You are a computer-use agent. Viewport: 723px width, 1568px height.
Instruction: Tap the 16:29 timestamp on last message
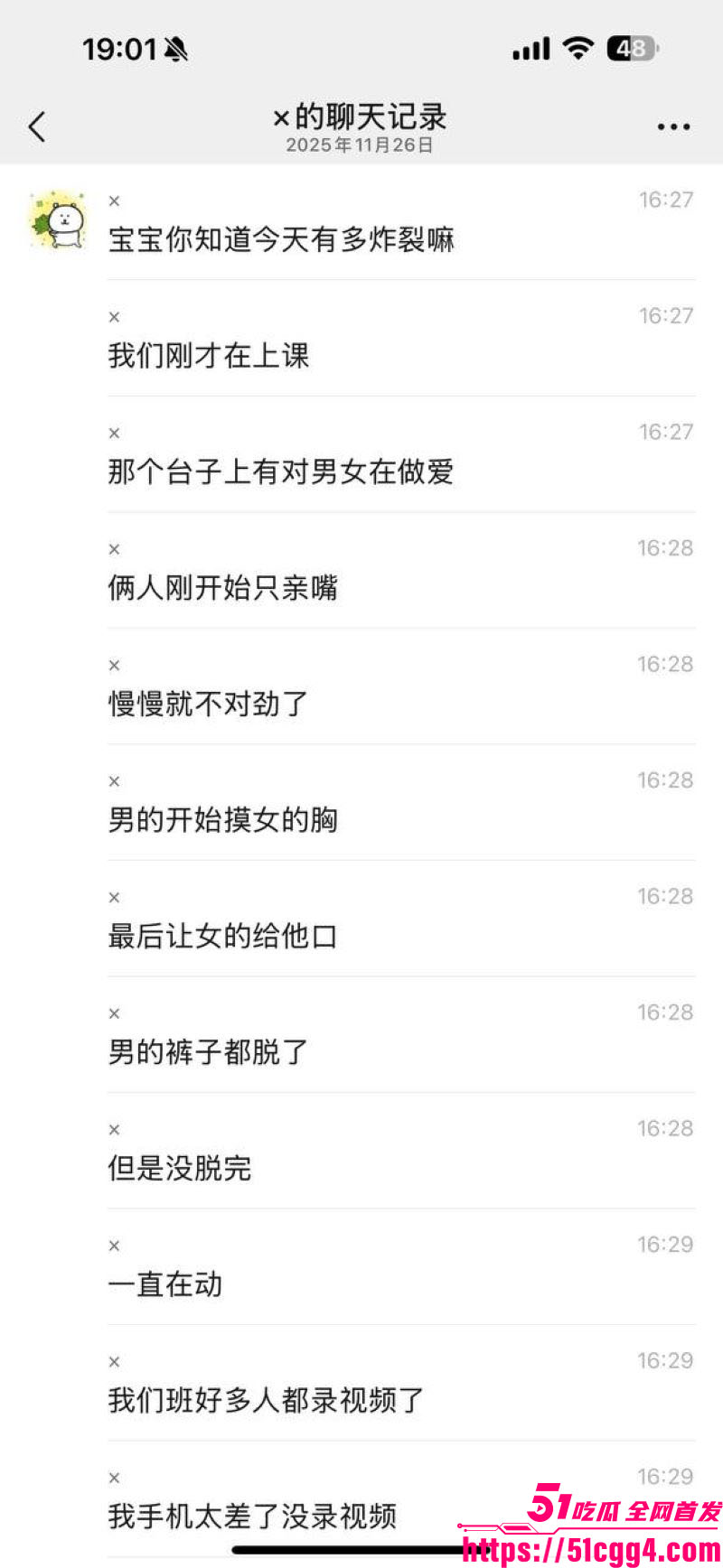pyautogui.click(x=663, y=1477)
